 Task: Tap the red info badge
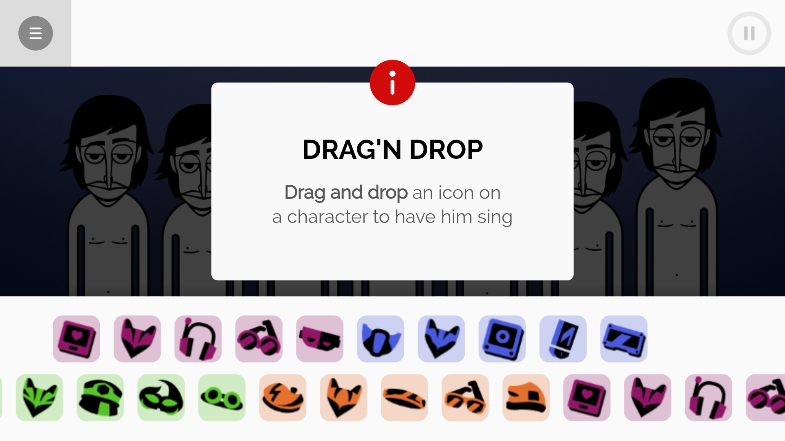(392, 83)
